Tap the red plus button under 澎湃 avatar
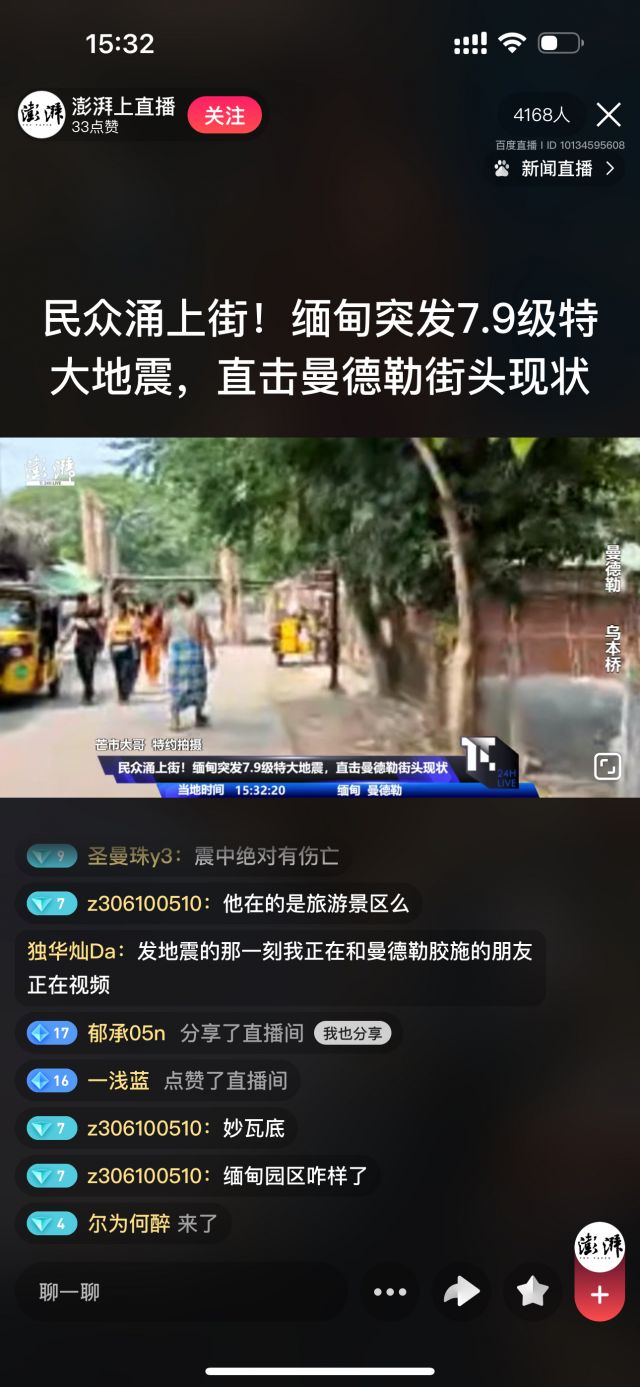The image size is (640, 1387). coord(599,1296)
